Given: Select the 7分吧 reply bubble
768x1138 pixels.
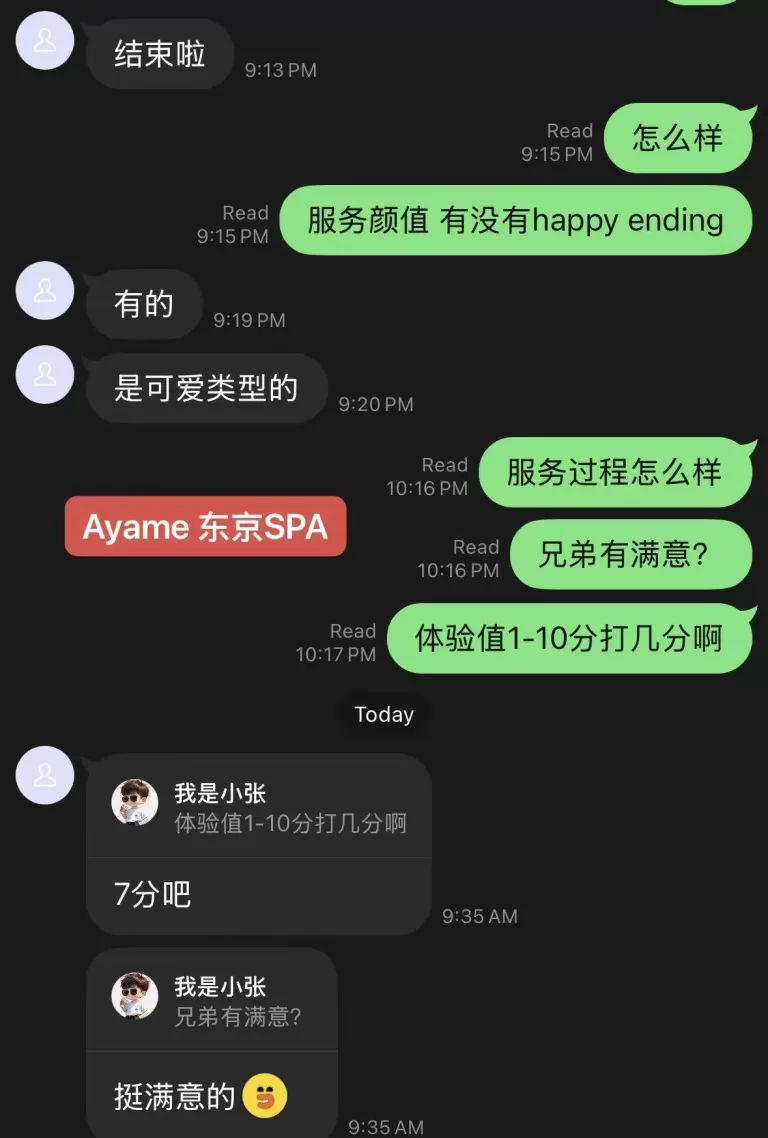Looking at the screenshot, I should pyautogui.click(x=150, y=895).
